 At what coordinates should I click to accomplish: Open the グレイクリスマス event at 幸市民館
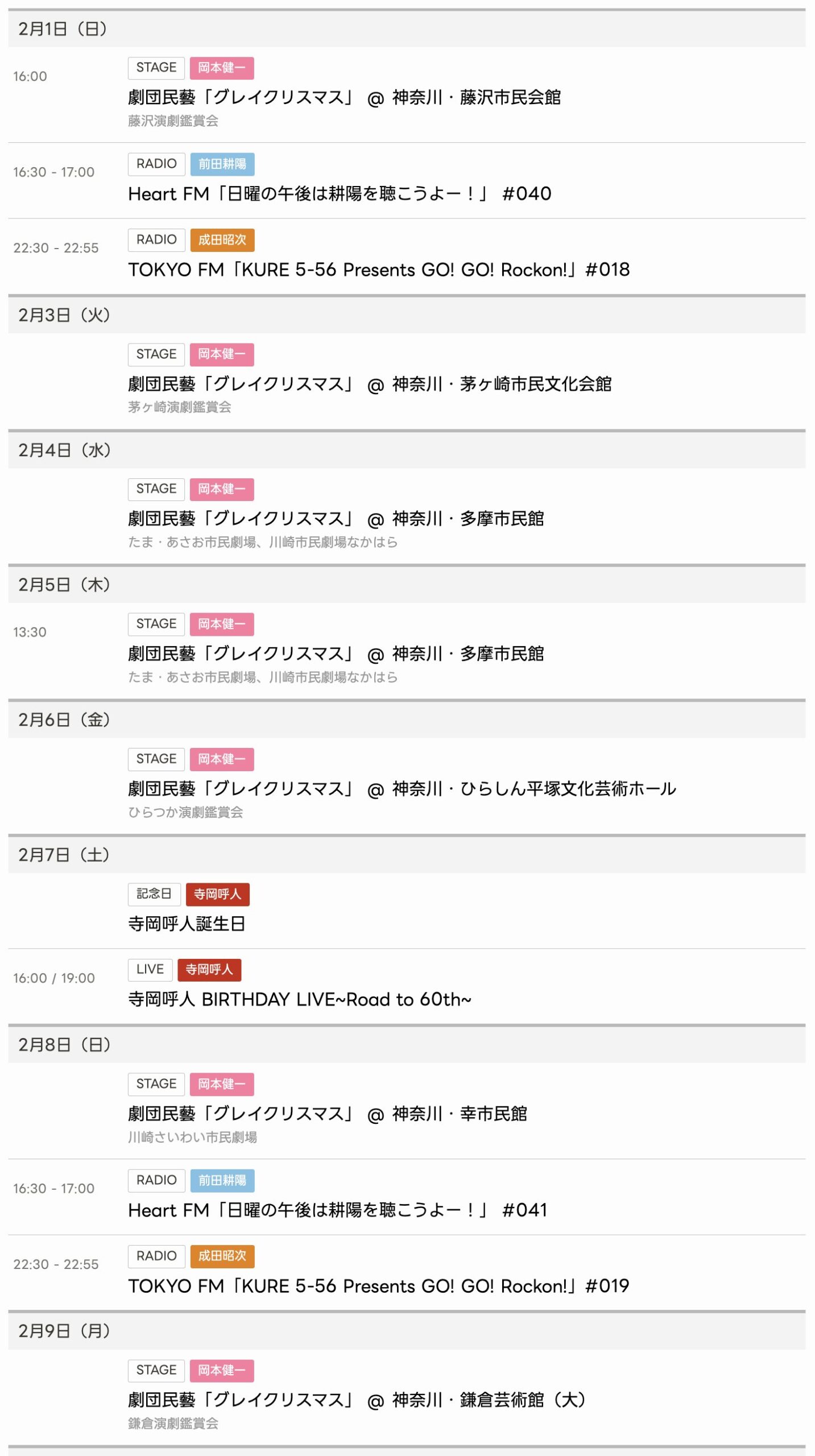328,1114
